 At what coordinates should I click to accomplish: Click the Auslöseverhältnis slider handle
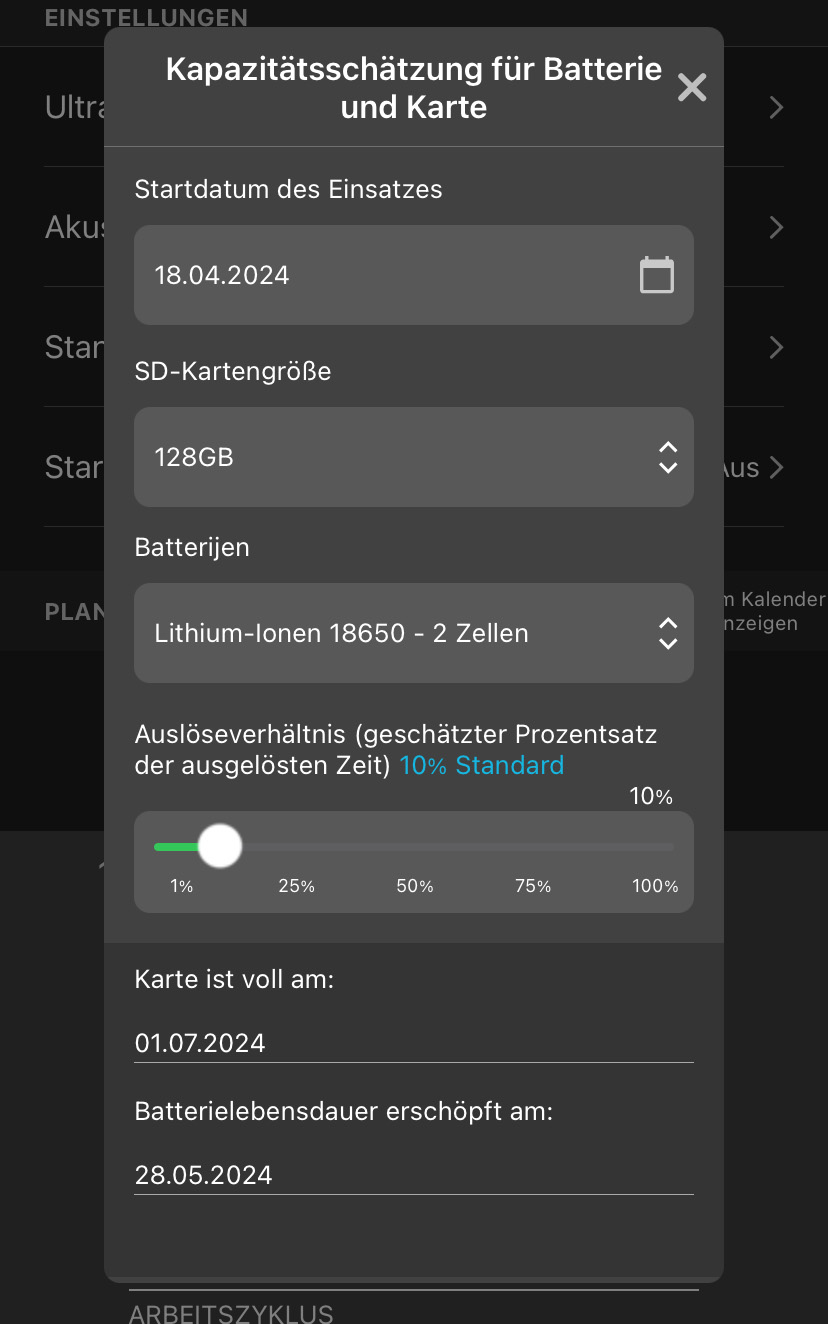(219, 845)
